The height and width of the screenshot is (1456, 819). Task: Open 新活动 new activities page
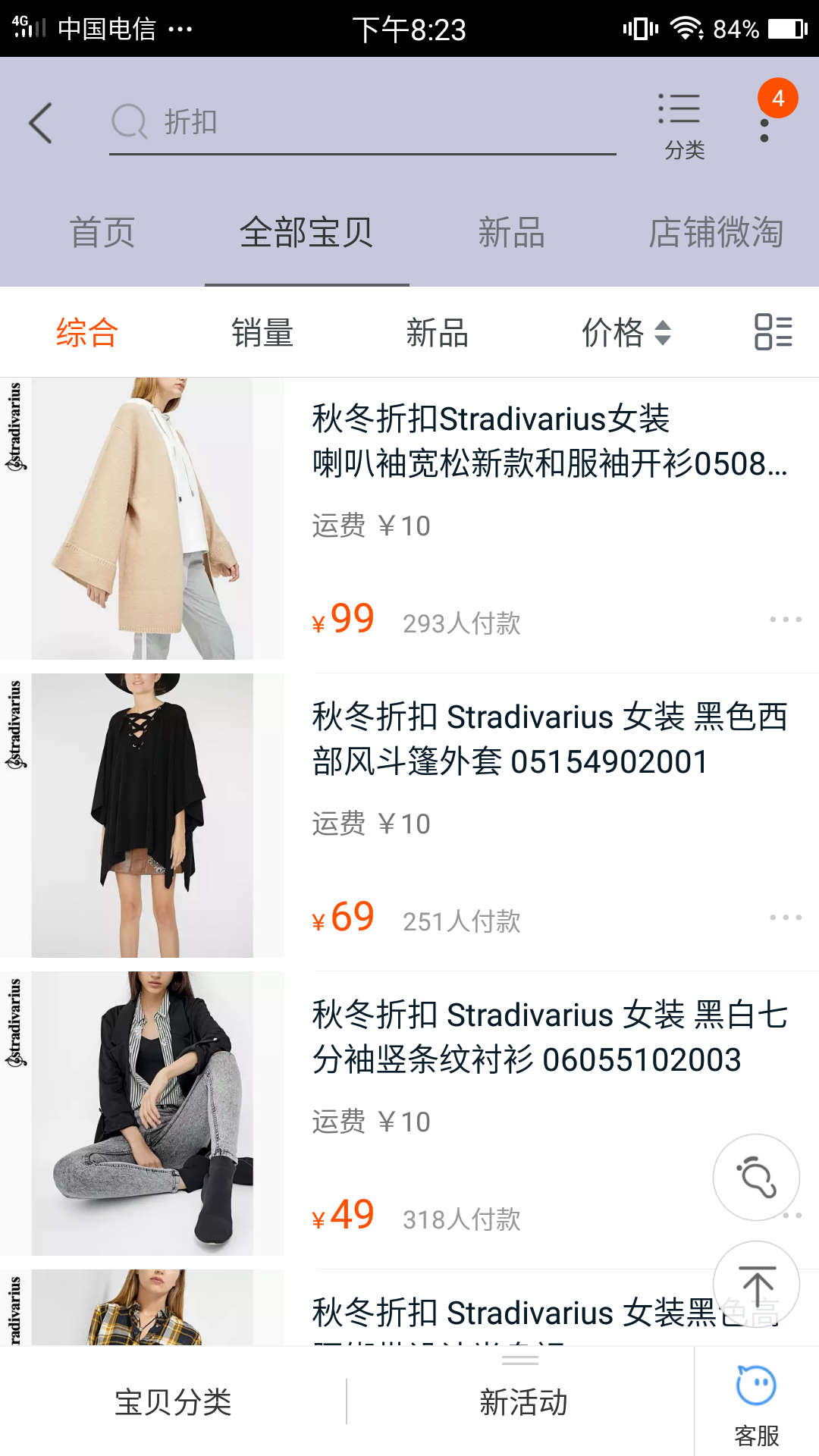tap(522, 1401)
